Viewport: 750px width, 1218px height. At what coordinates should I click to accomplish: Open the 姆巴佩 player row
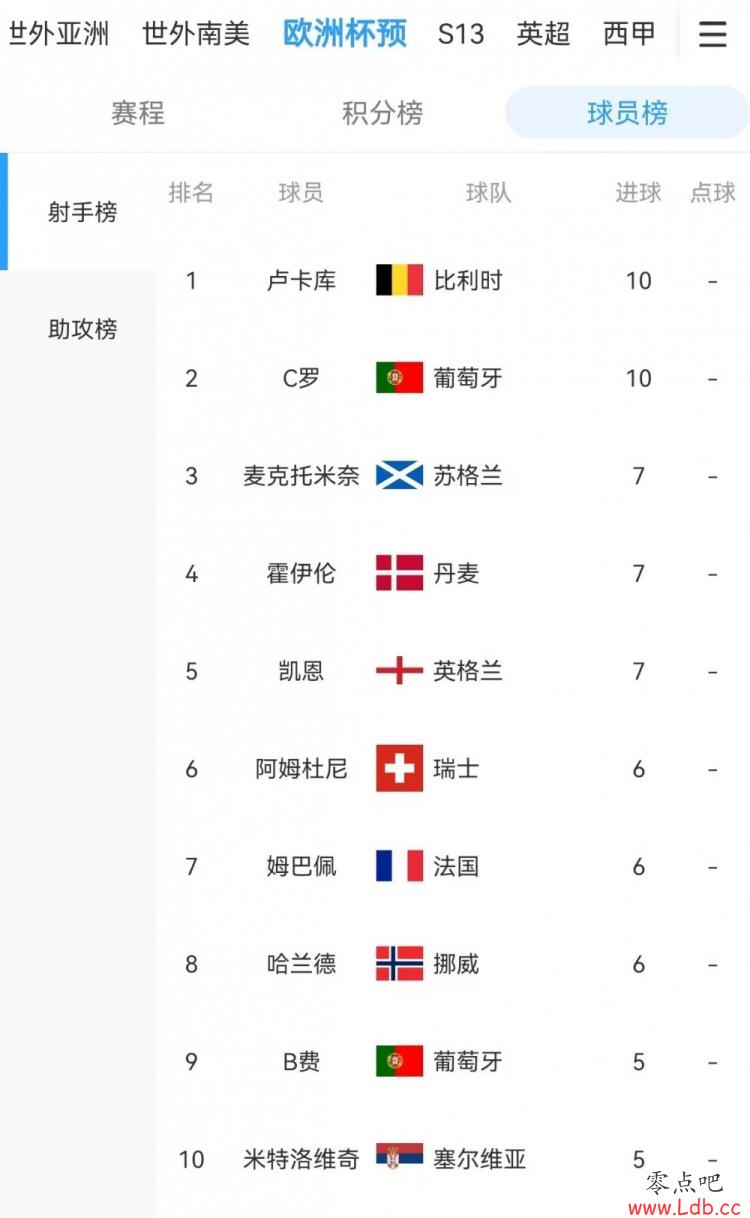tap(453, 866)
